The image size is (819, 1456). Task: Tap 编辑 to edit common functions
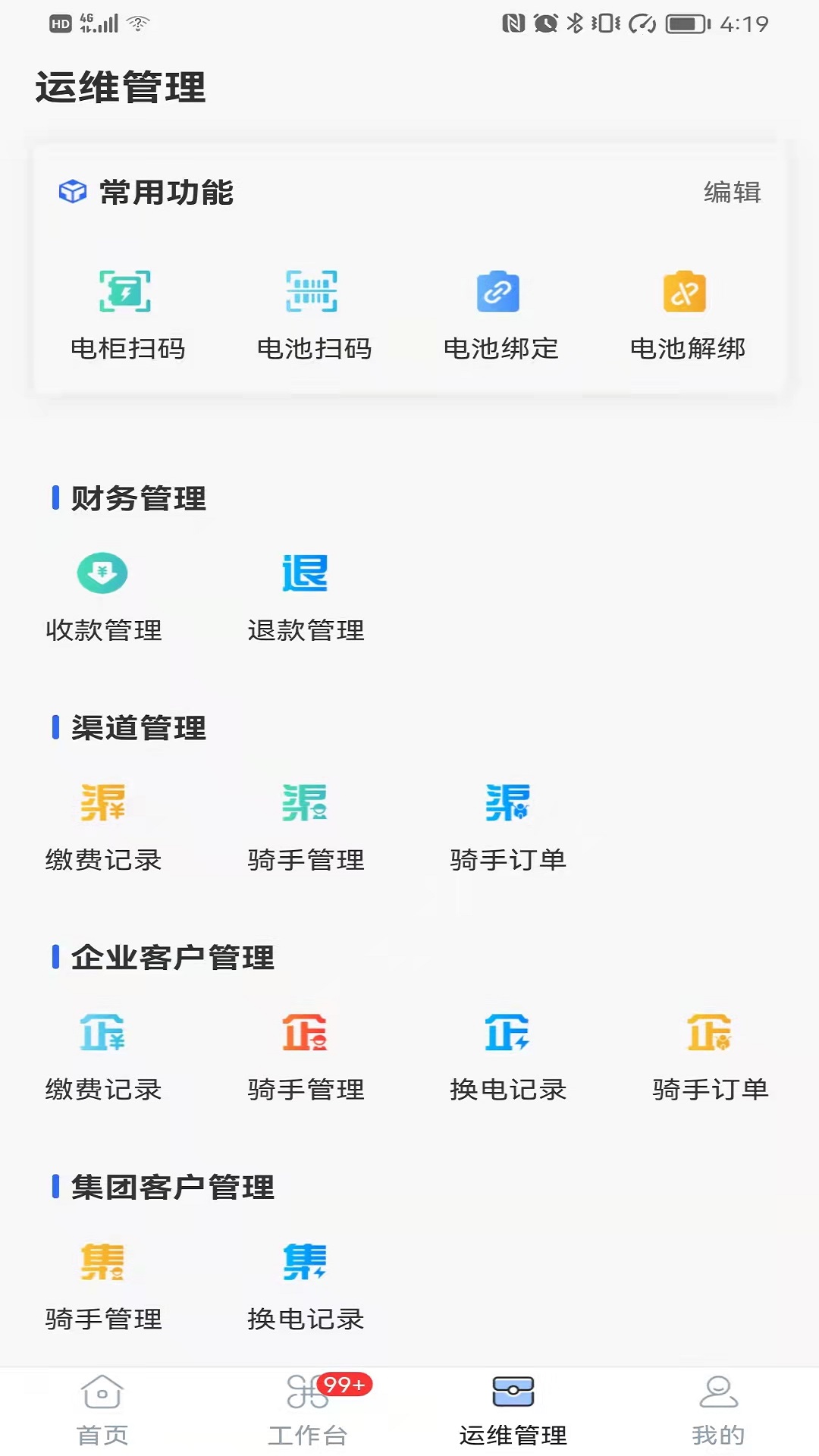pos(732,193)
